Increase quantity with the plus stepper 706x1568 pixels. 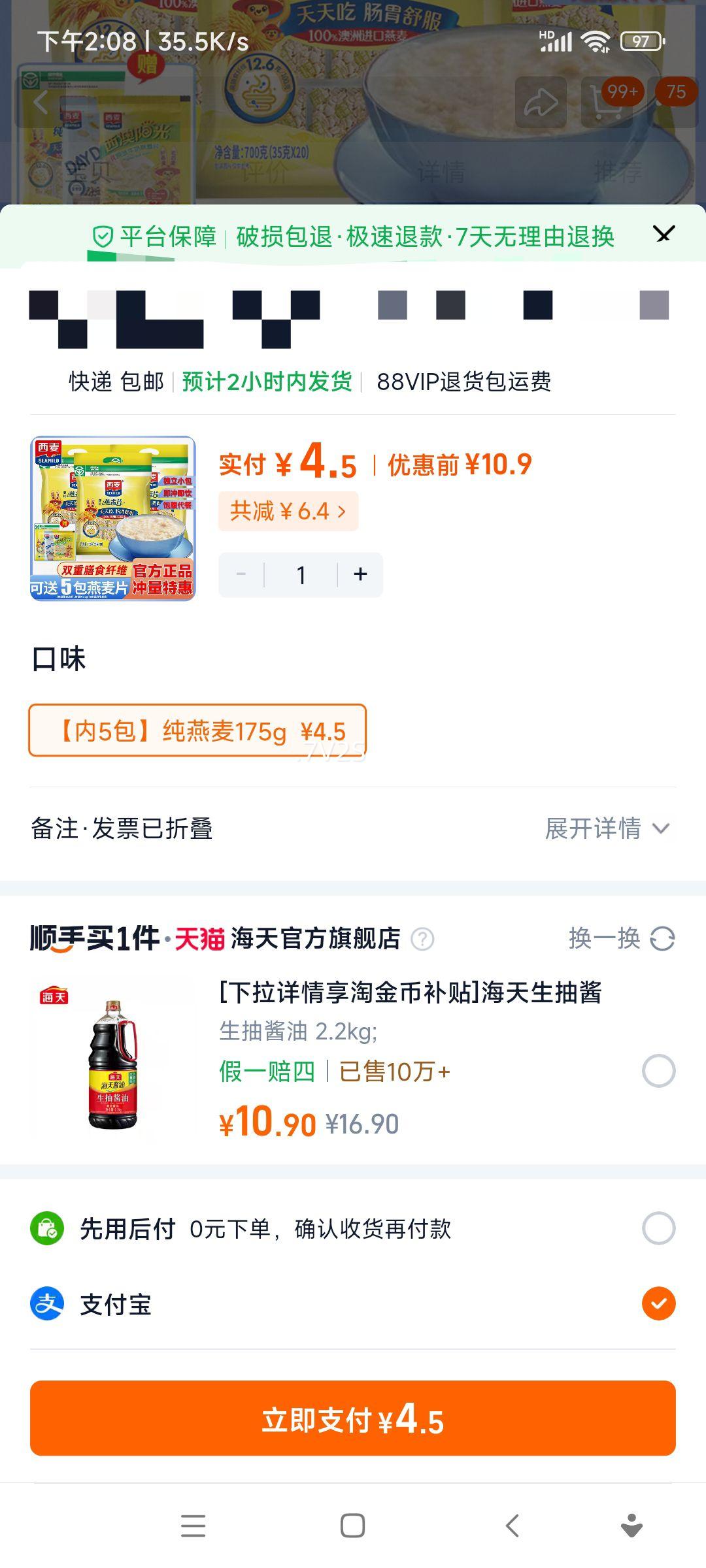coord(360,574)
